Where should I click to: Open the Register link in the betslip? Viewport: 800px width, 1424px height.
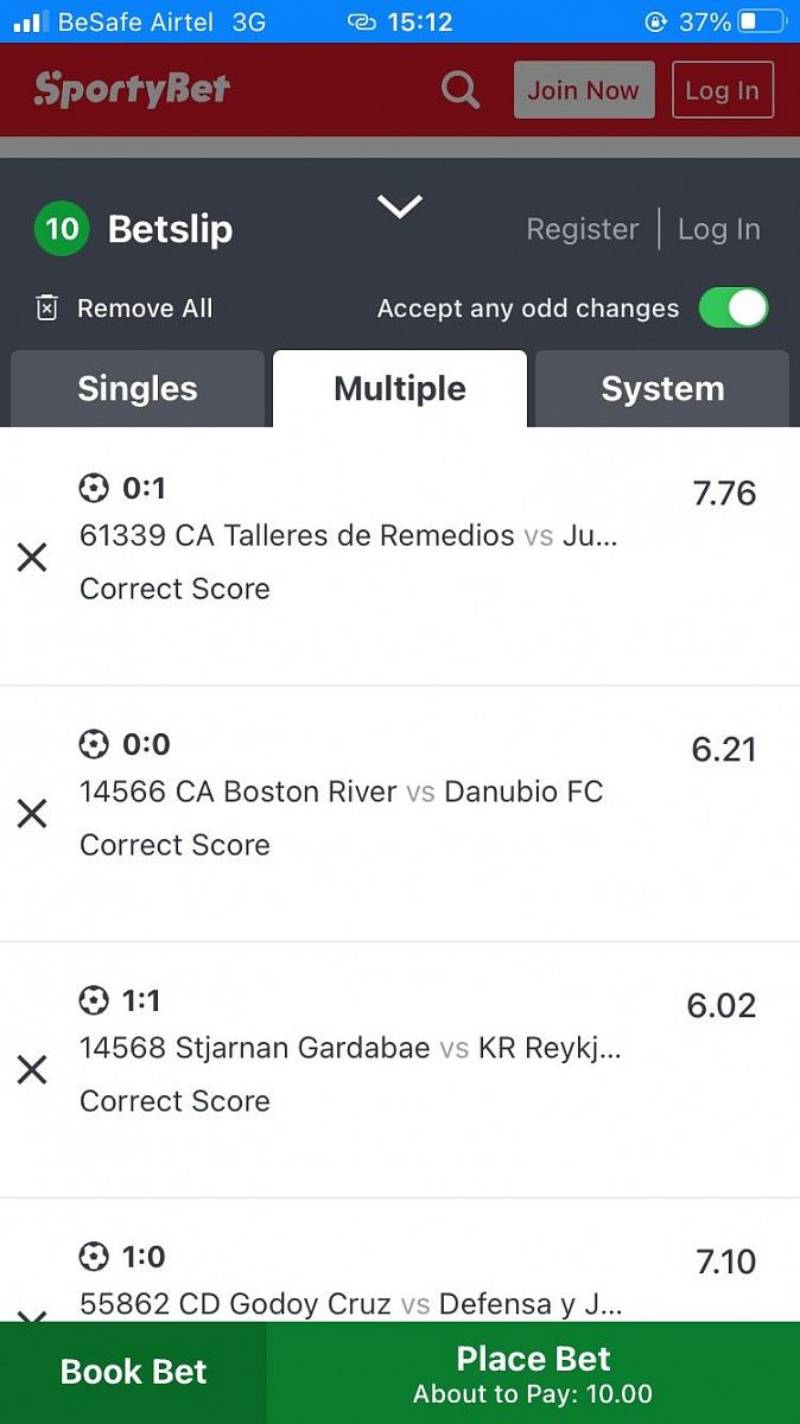(x=582, y=229)
